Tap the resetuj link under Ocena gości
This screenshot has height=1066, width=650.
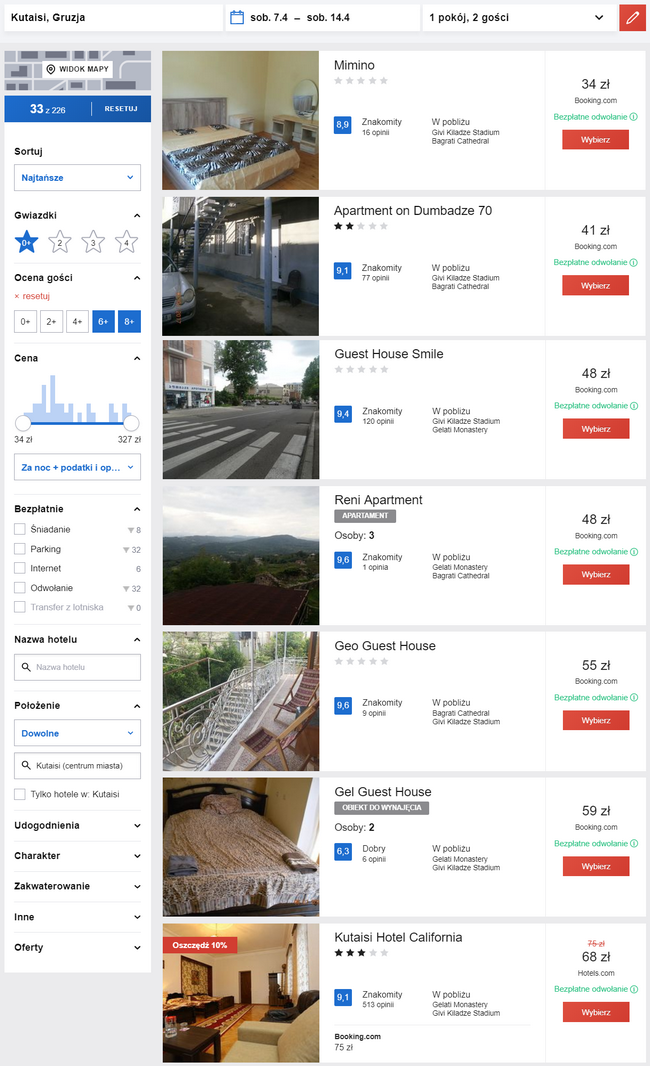[33, 296]
